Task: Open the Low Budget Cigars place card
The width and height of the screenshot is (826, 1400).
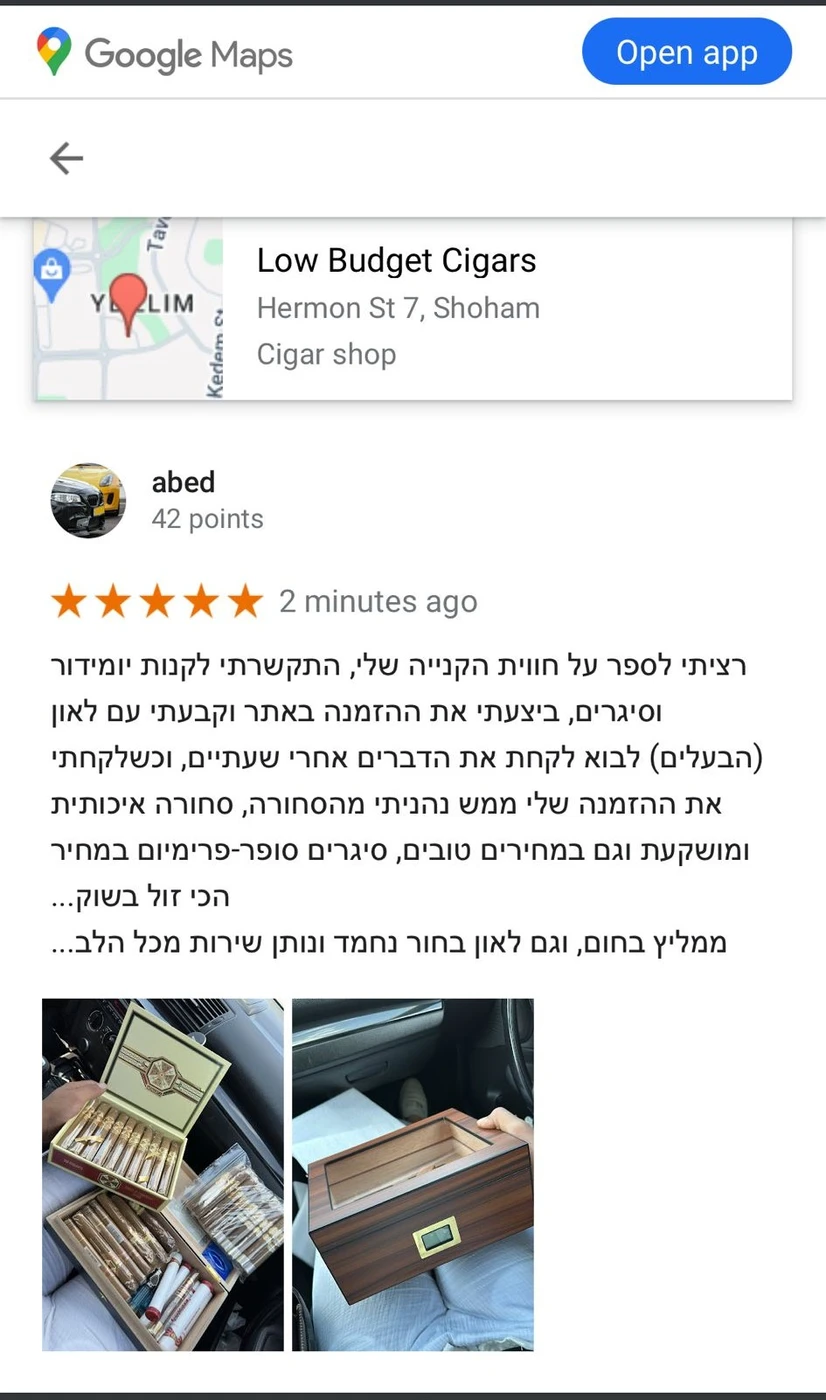Action: click(x=412, y=307)
